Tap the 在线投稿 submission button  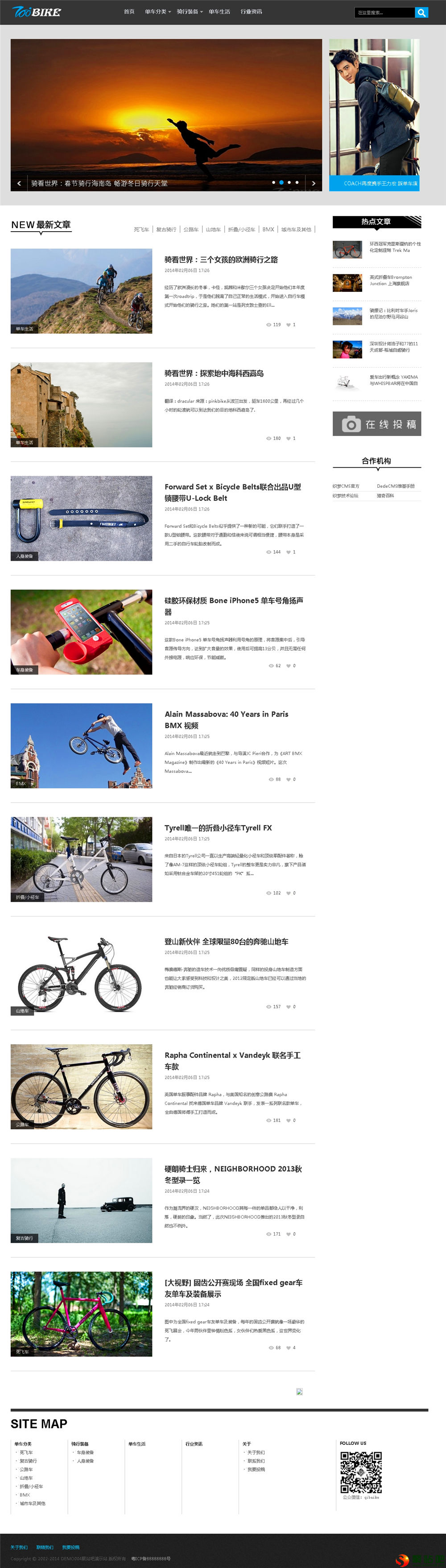[x=376, y=424]
